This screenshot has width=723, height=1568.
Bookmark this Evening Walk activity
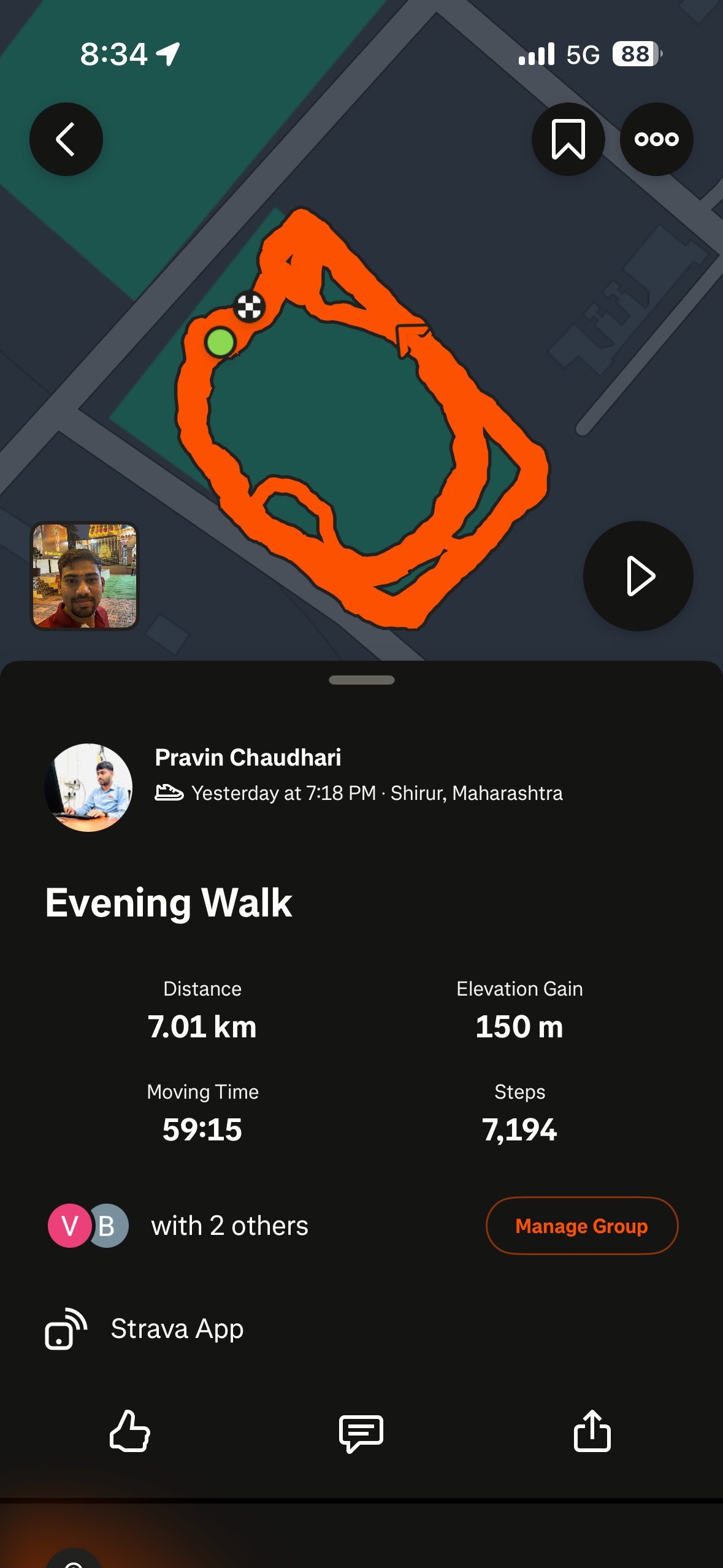pyautogui.click(x=568, y=139)
